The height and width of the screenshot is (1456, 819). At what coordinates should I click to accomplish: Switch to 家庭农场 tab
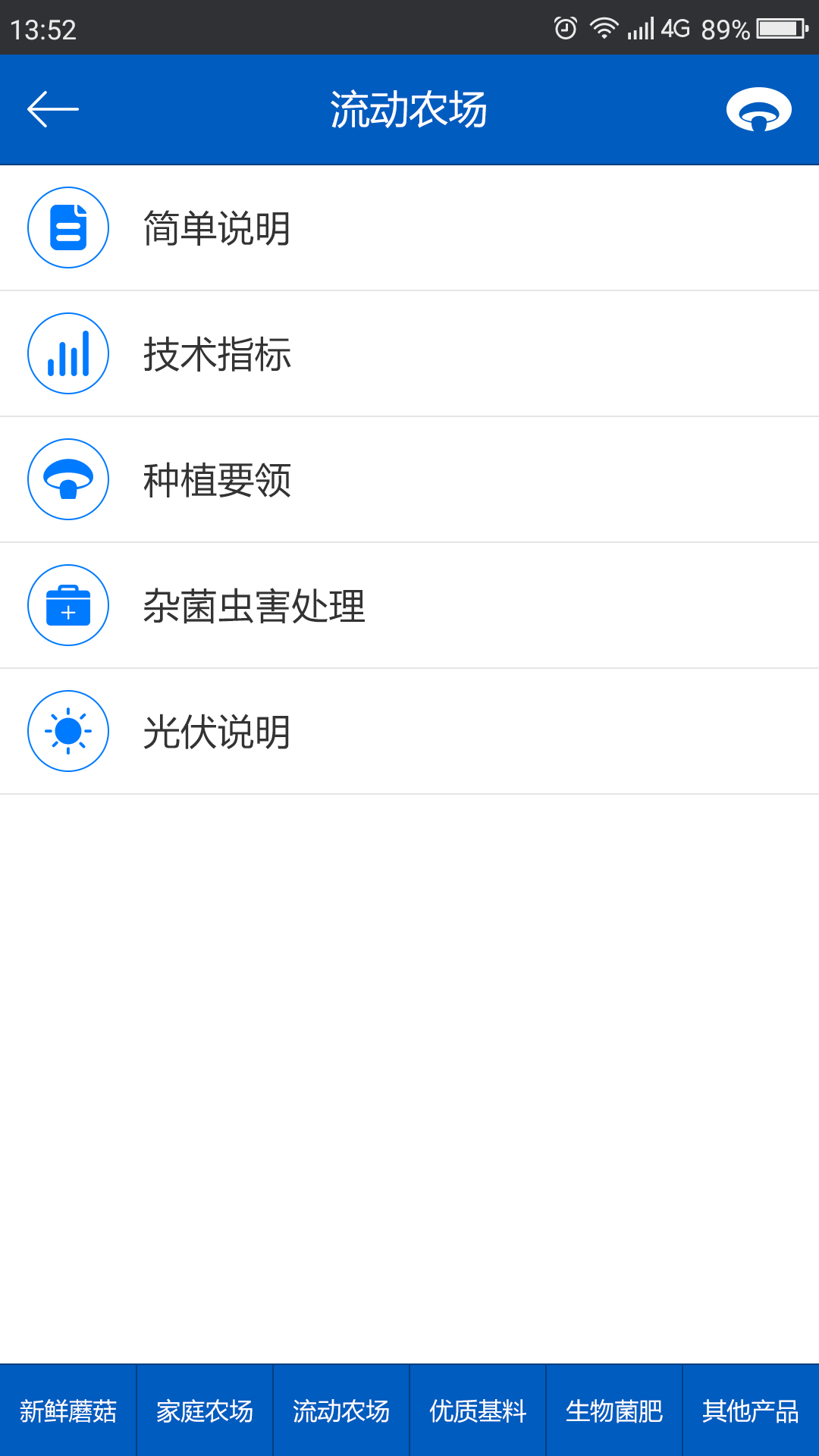tap(205, 1410)
